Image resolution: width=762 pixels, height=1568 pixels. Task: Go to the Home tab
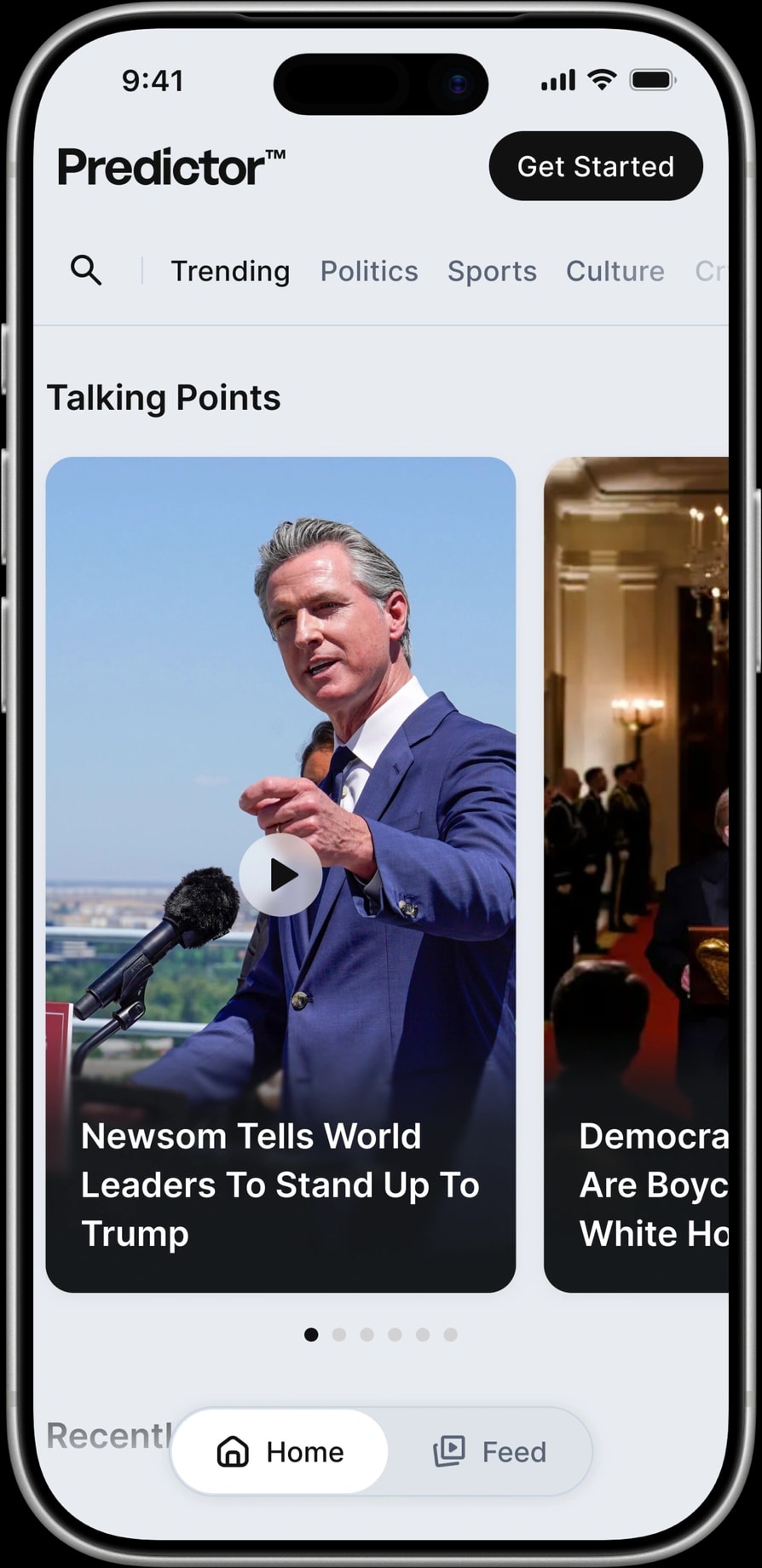point(280,1451)
